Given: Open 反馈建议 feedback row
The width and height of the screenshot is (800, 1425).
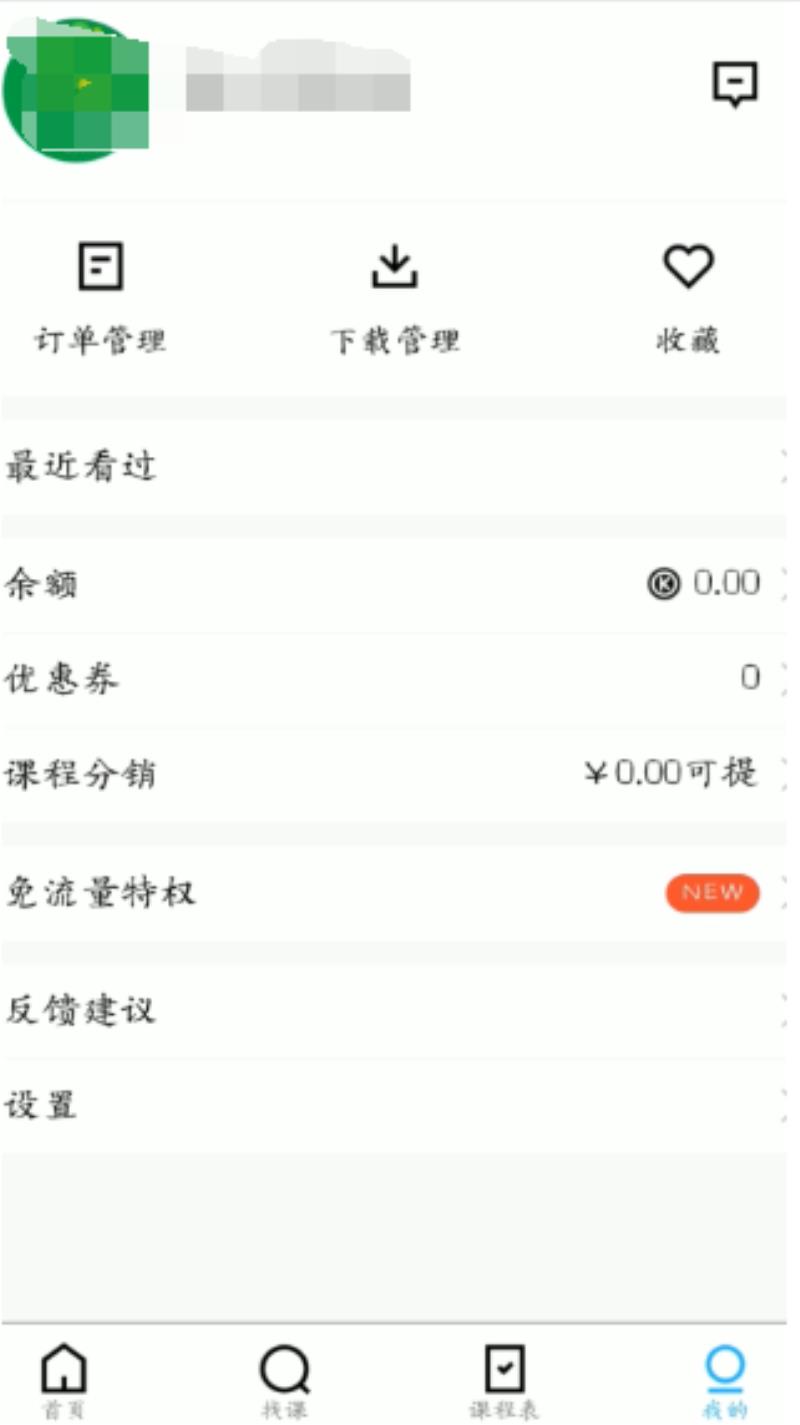Looking at the screenshot, I should click(x=395, y=1010).
